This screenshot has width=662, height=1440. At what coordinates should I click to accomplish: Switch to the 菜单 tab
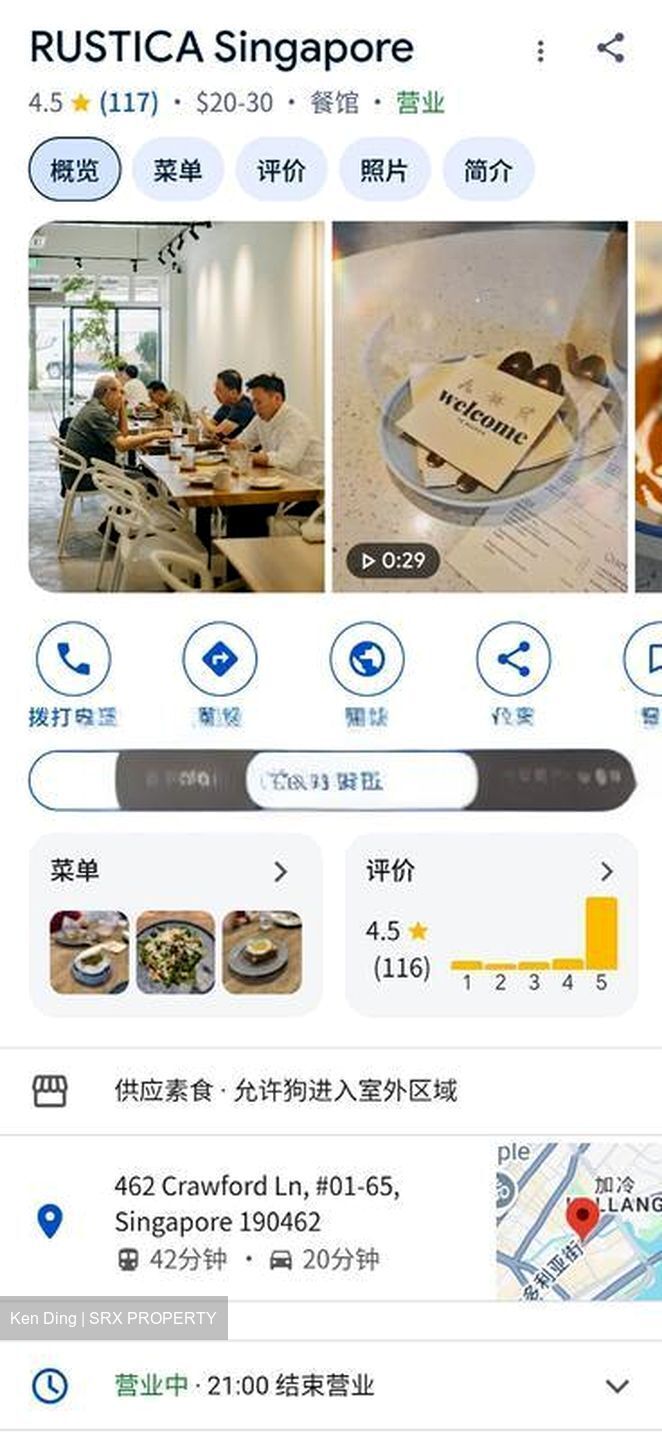click(x=178, y=170)
